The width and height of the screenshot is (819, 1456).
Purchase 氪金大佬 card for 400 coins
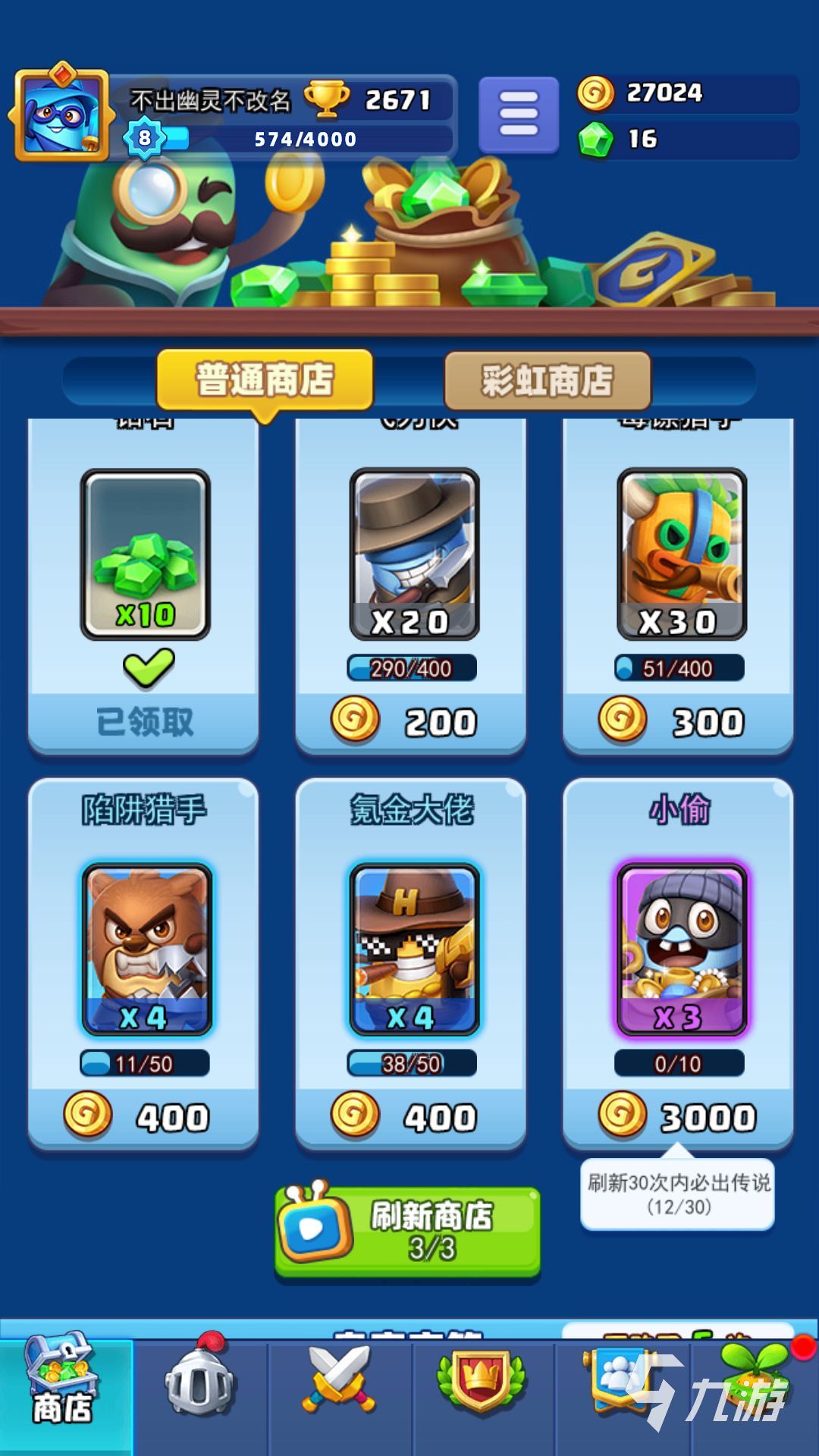coord(411,1116)
